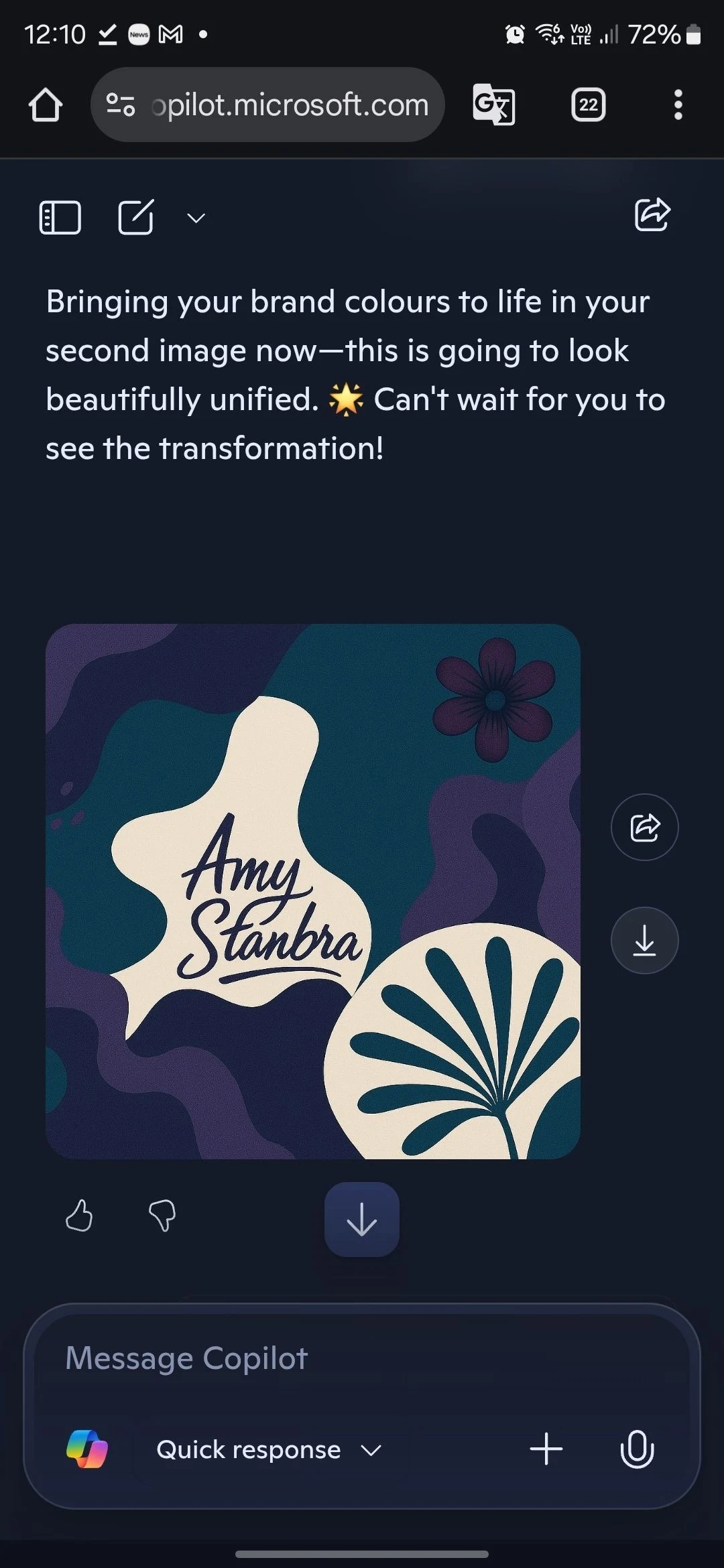Open the browser tab switcher showing 22

588,105
